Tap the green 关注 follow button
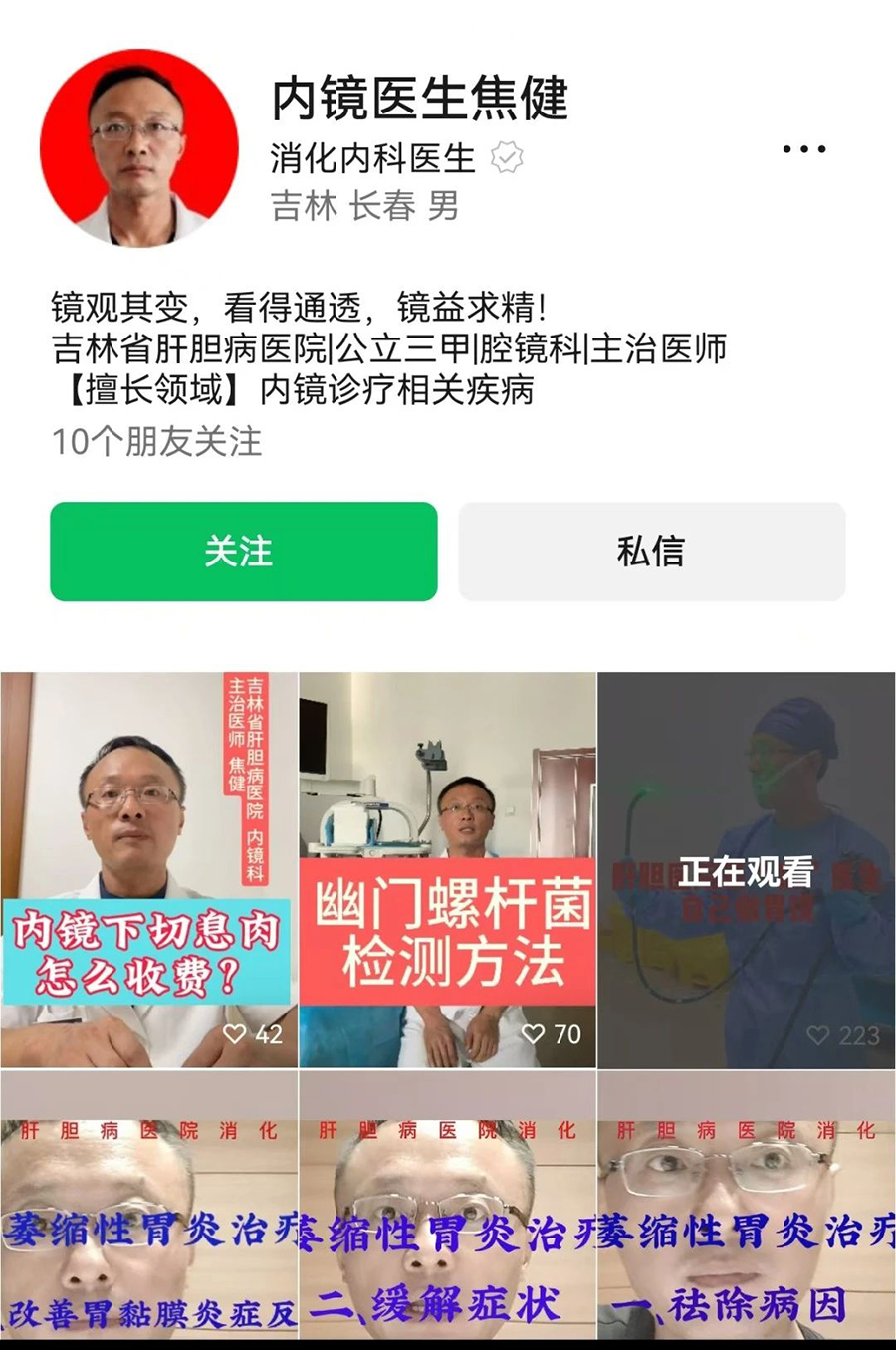Image resolution: width=896 pixels, height=1350 pixels. click(x=244, y=552)
